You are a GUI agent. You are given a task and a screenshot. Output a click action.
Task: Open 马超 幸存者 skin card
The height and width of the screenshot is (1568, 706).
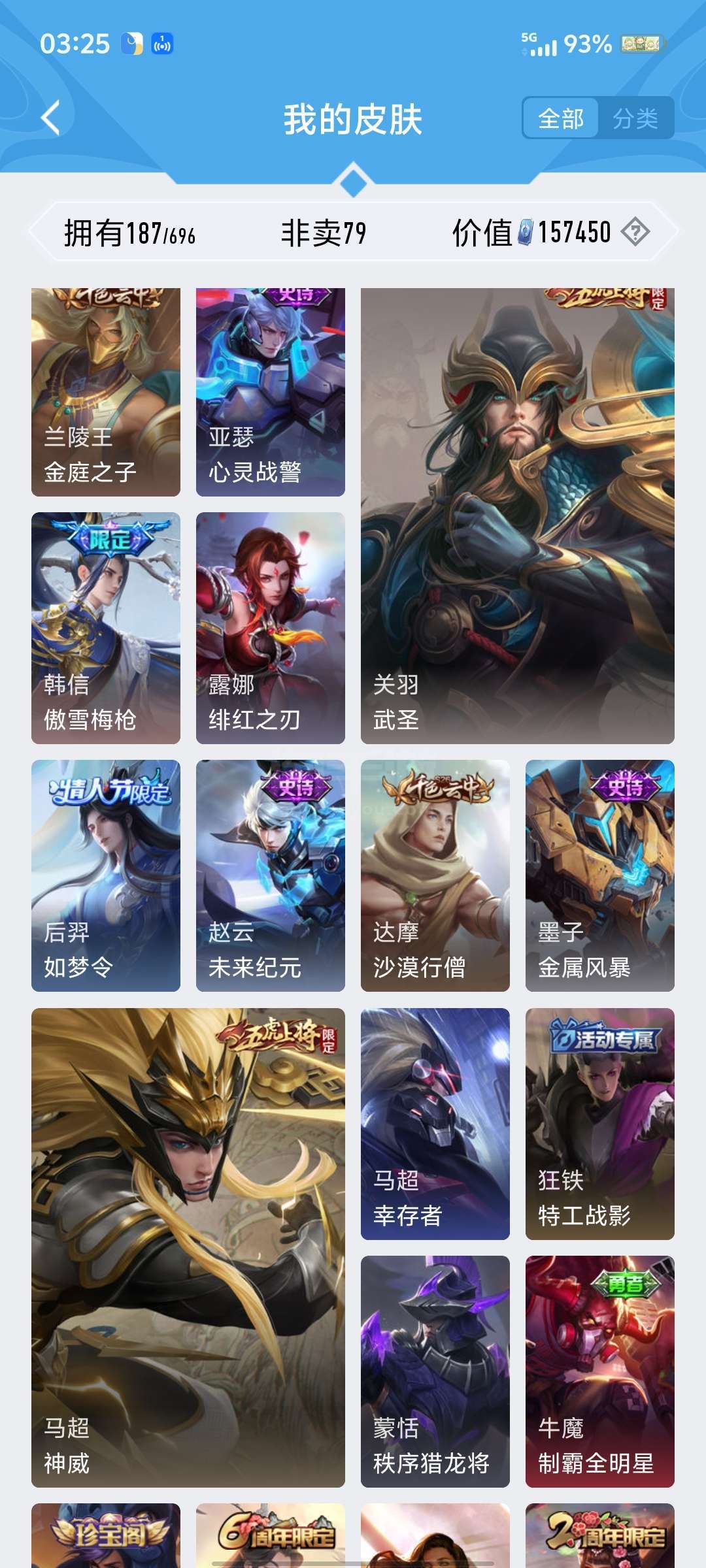pos(435,1124)
